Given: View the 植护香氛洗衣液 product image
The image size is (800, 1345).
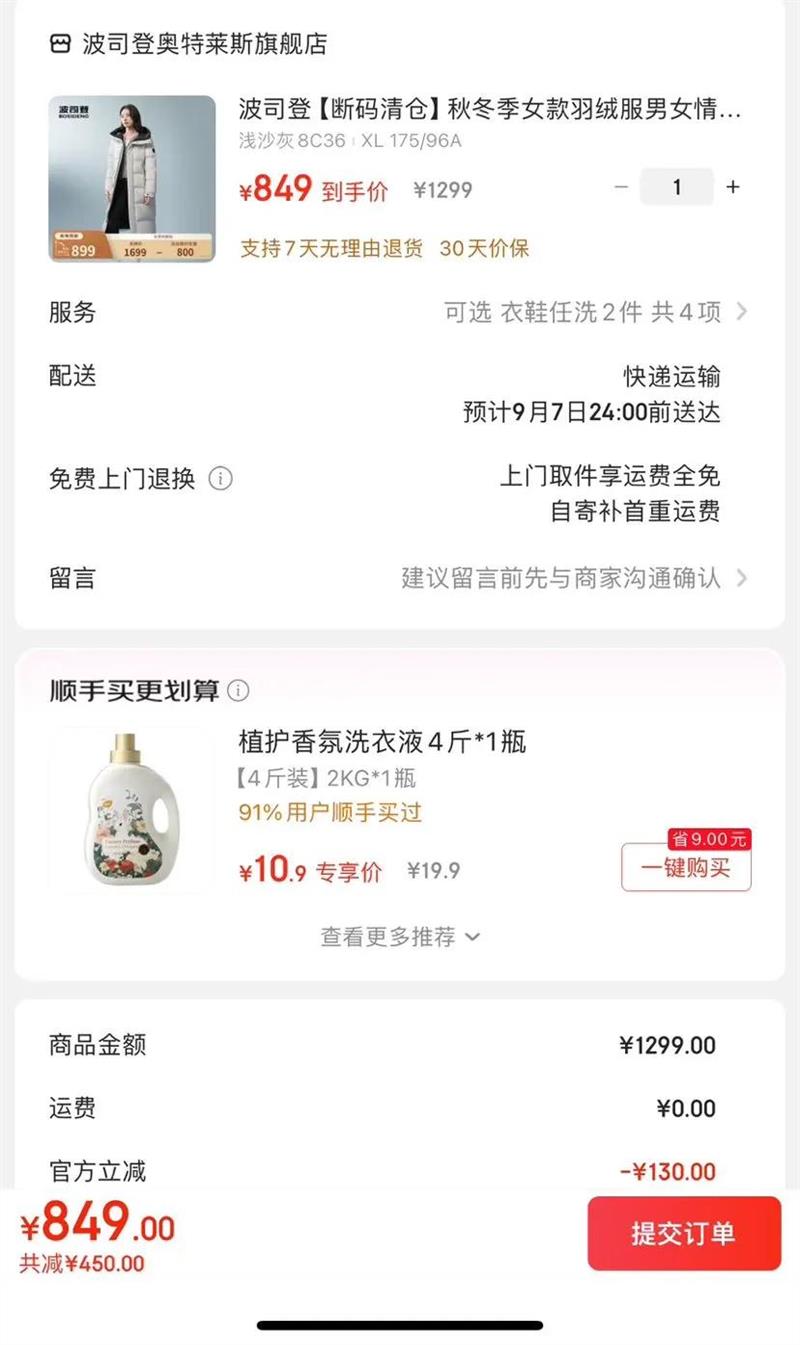Looking at the screenshot, I should click(132, 811).
